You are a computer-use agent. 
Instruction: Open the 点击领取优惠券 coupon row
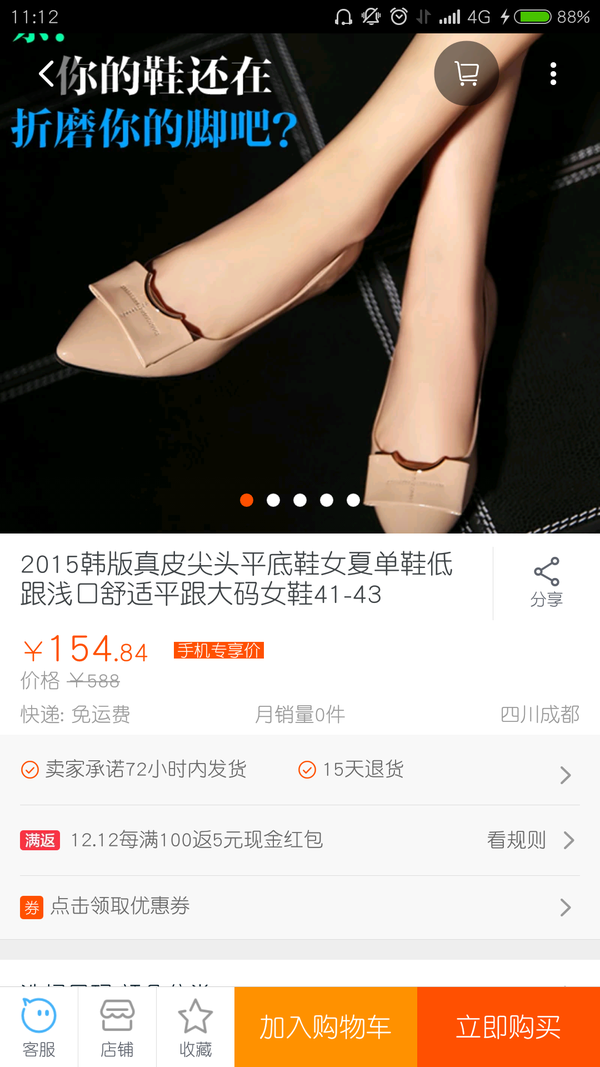point(300,907)
